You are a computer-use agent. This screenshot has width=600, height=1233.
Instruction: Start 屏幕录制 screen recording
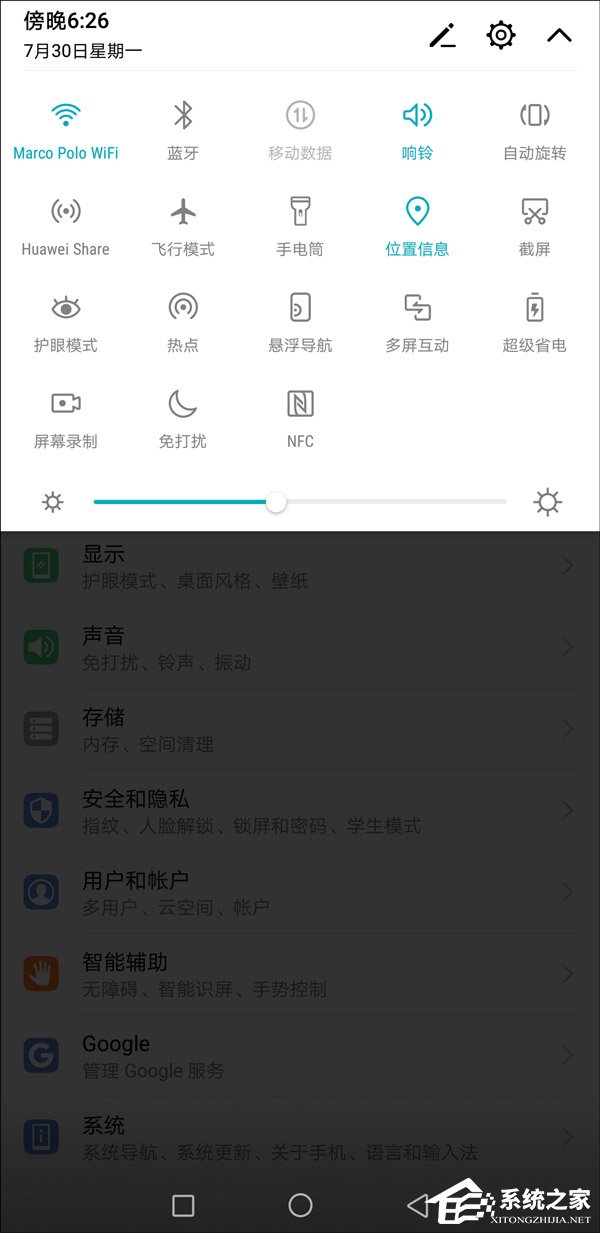66,404
